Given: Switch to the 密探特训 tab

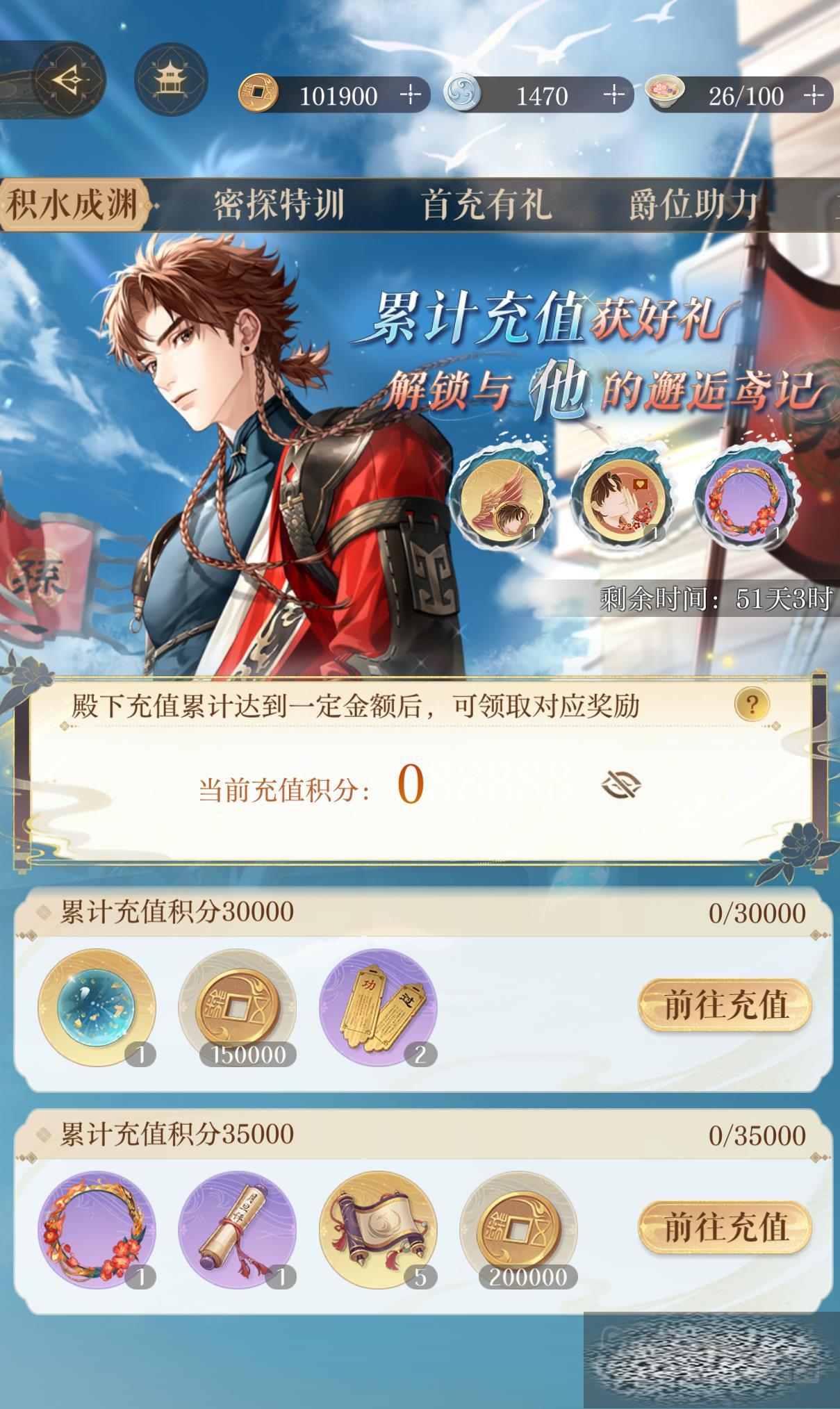Looking at the screenshot, I should tap(278, 205).
